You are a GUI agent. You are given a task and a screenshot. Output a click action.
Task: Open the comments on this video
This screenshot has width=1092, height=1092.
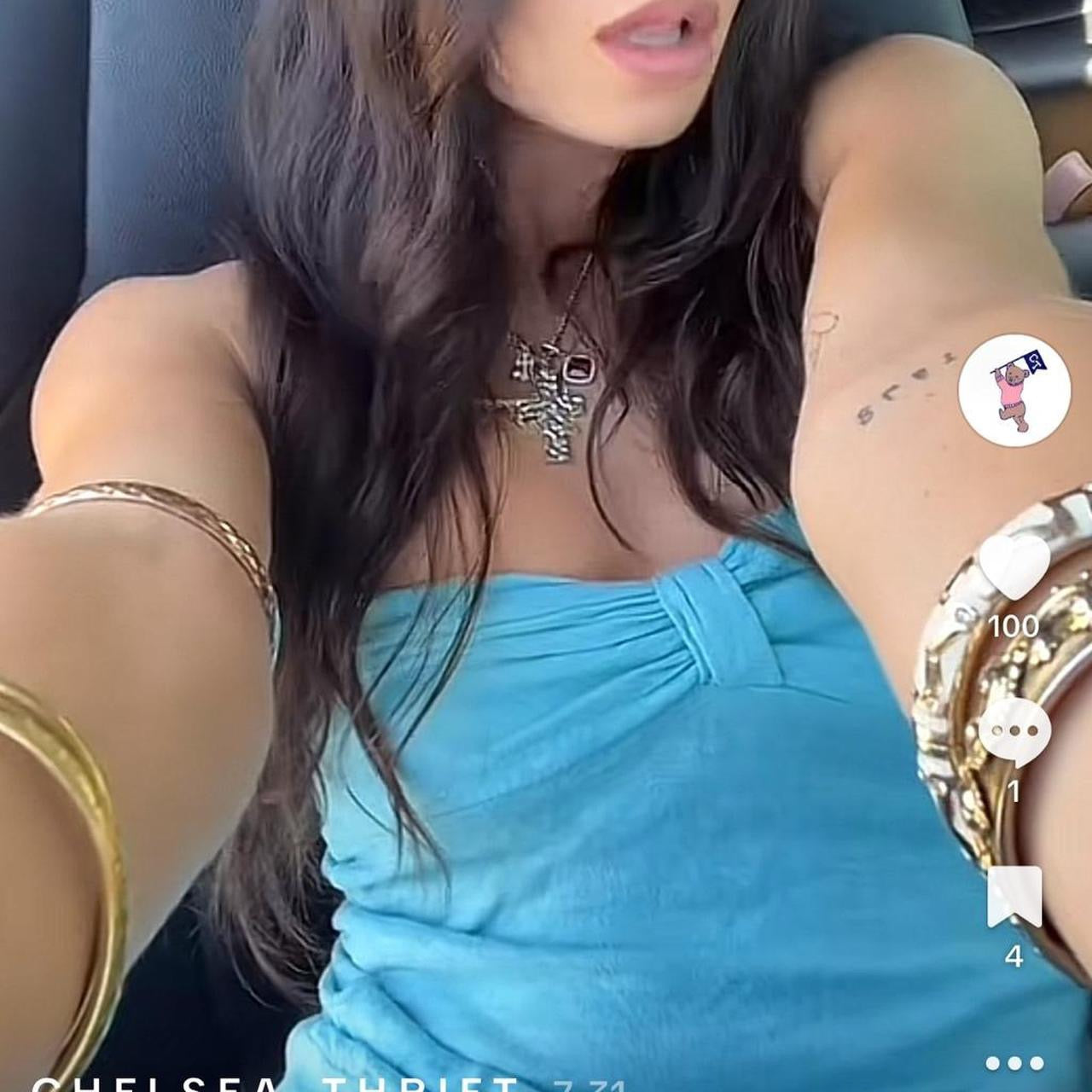click(1014, 733)
